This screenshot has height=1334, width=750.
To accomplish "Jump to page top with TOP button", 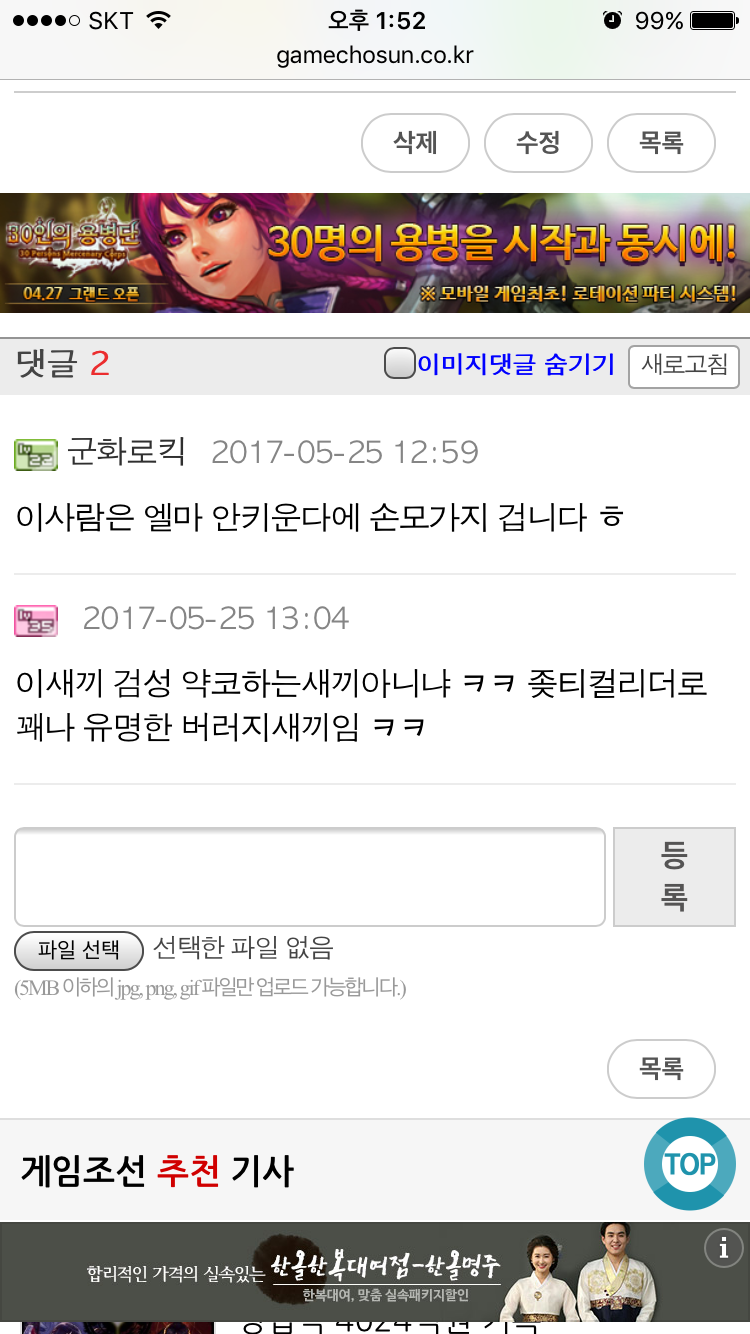I will point(690,1164).
